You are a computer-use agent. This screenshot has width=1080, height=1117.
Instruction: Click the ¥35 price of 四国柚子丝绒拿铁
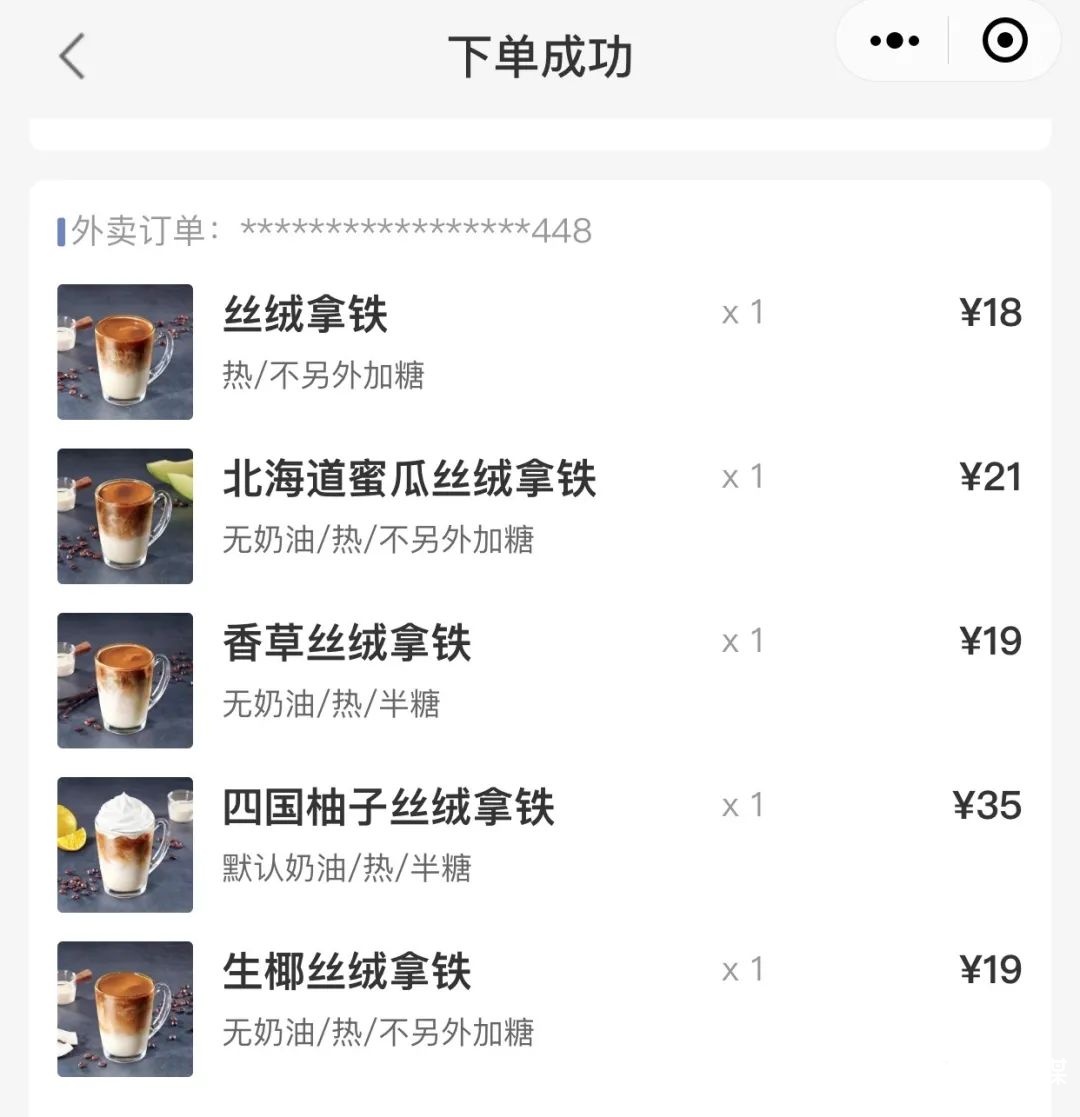click(989, 806)
